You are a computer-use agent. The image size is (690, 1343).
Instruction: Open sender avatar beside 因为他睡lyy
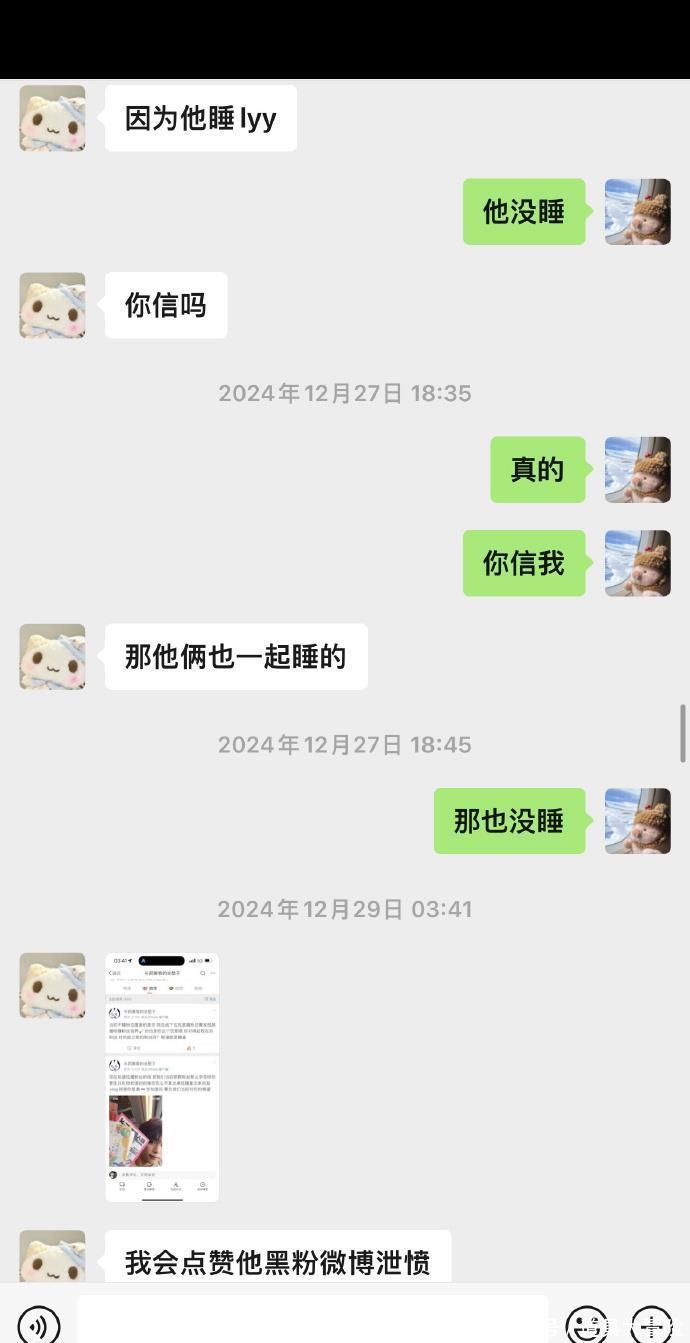pyautogui.click(x=52, y=118)
